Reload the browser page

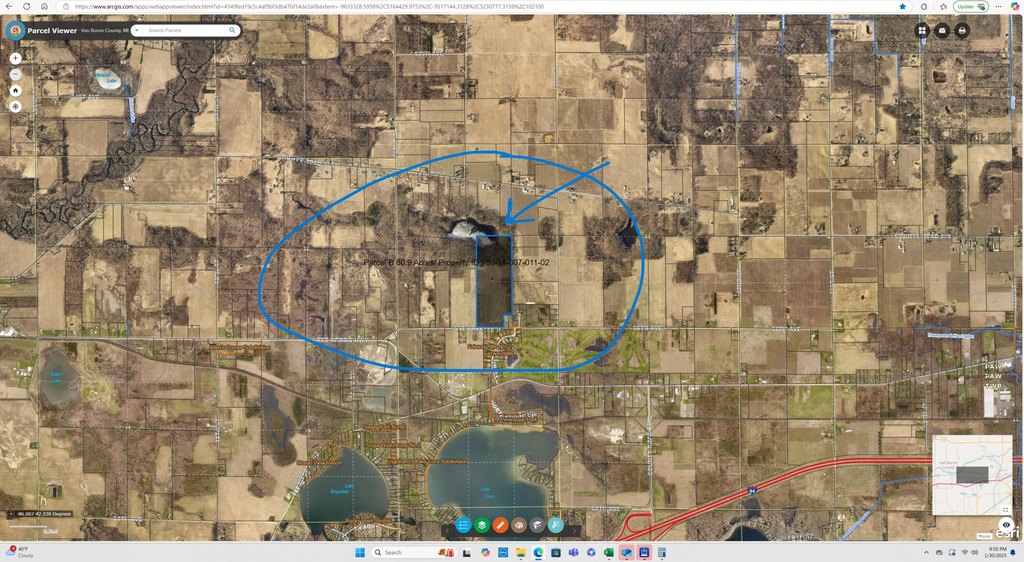coord(27,6)
